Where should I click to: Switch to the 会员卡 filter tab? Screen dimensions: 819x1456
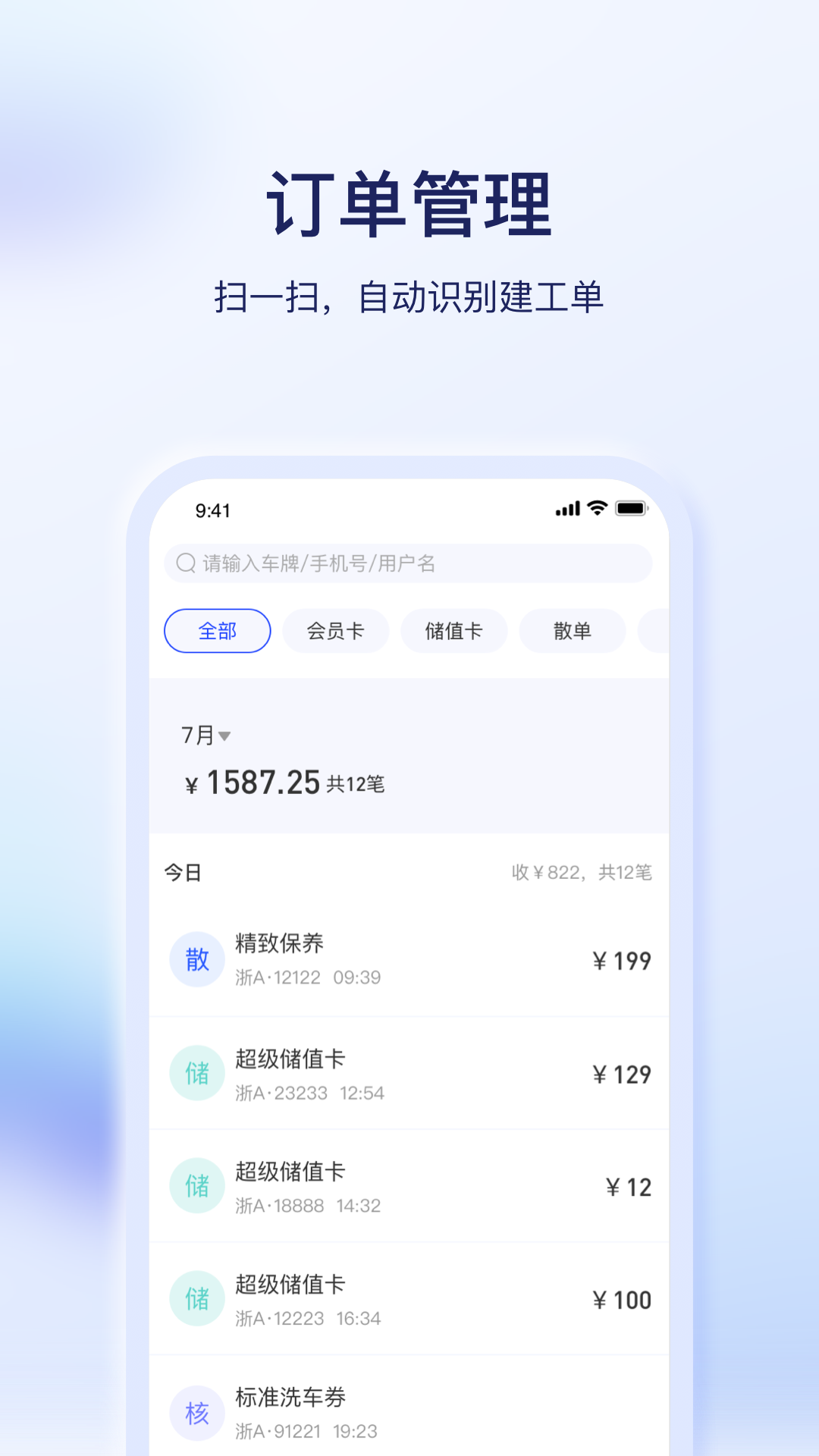point(335,630)
